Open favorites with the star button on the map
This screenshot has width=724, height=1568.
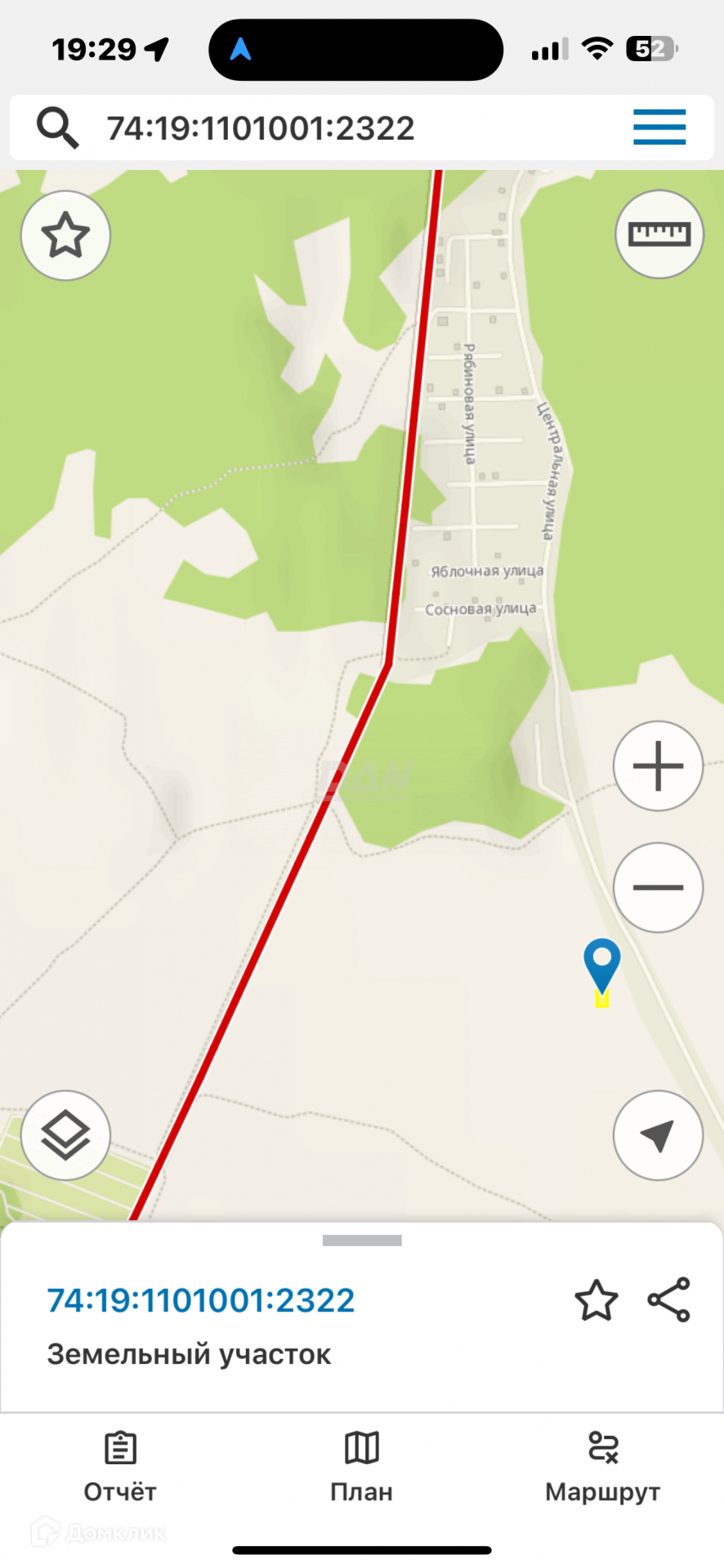(x=65, y=236)
